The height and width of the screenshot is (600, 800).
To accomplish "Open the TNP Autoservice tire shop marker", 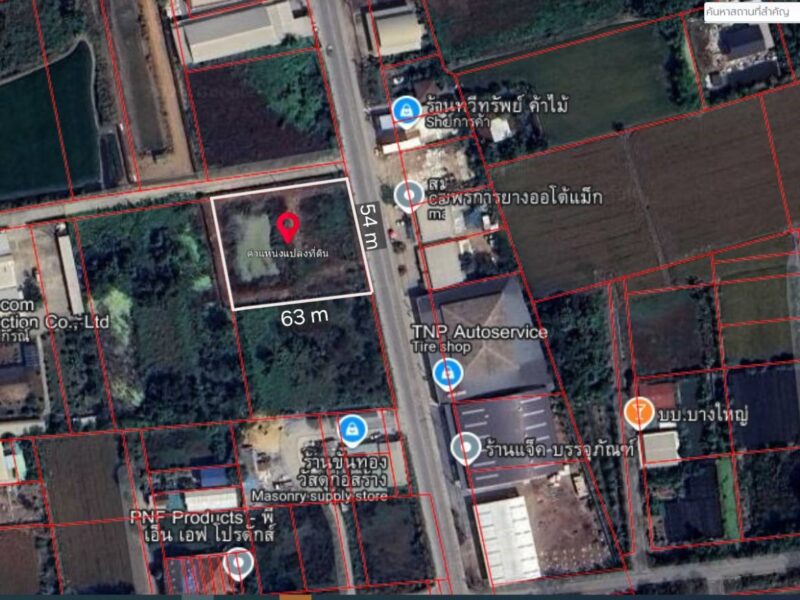I will pos(447,375).
